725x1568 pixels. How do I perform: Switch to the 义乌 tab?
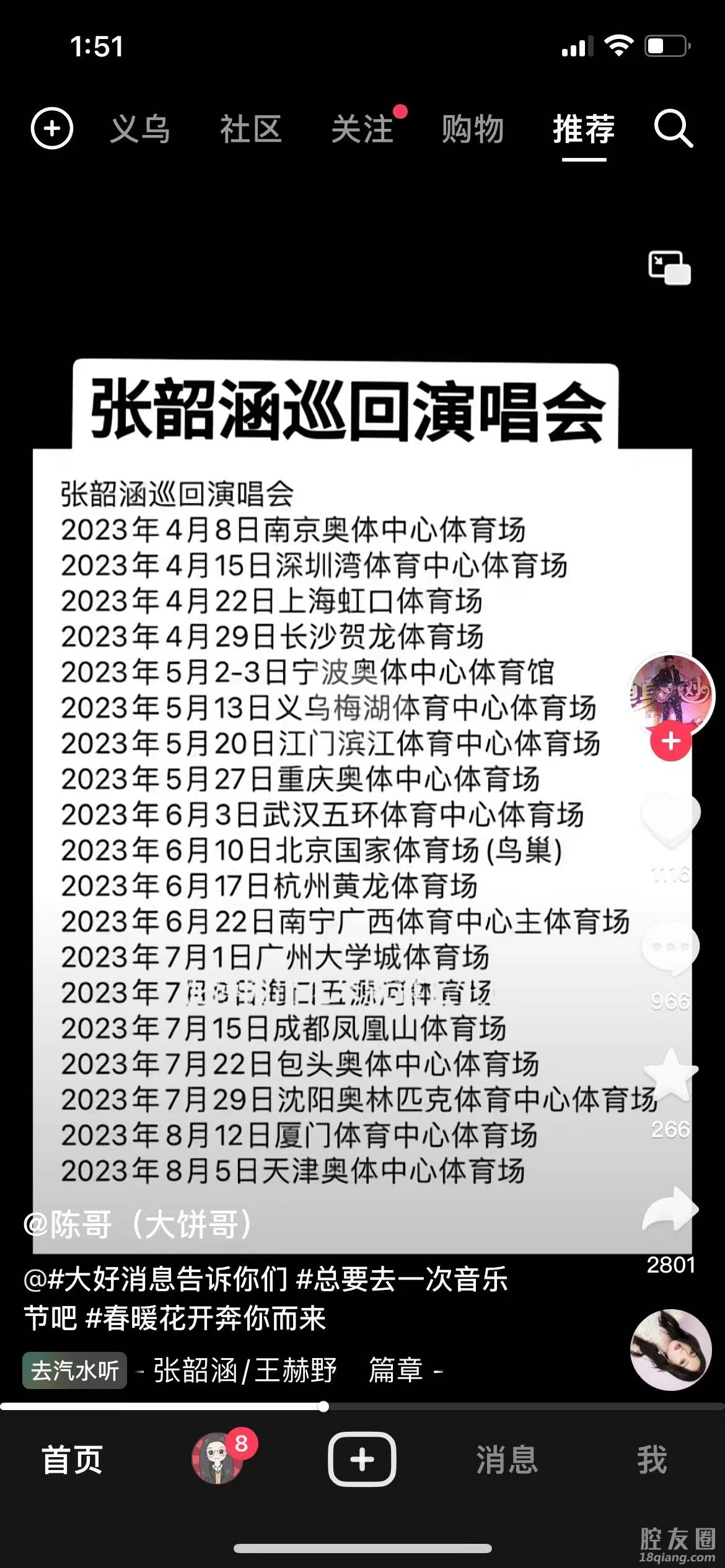coord(140,129)
